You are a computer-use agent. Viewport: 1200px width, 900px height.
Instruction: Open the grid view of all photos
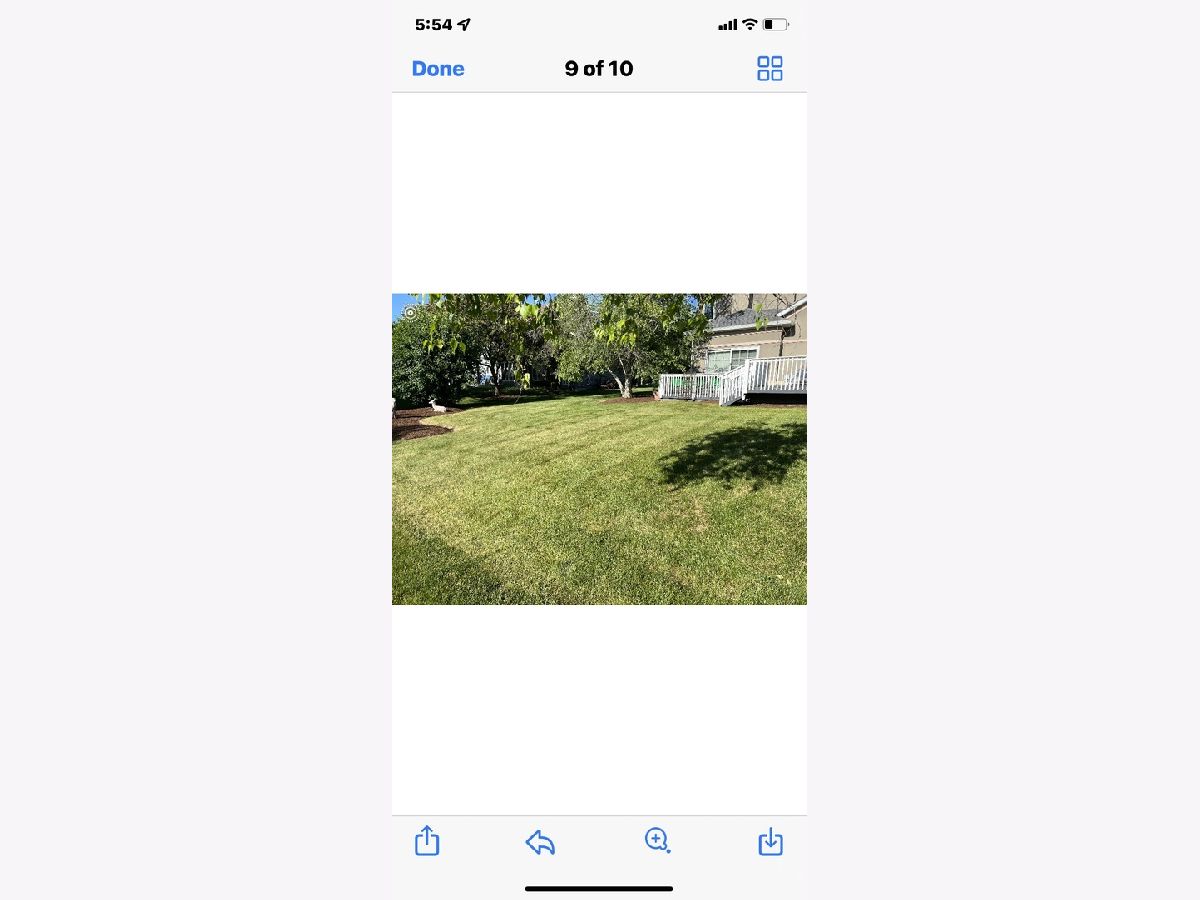(x=769, y=68)
